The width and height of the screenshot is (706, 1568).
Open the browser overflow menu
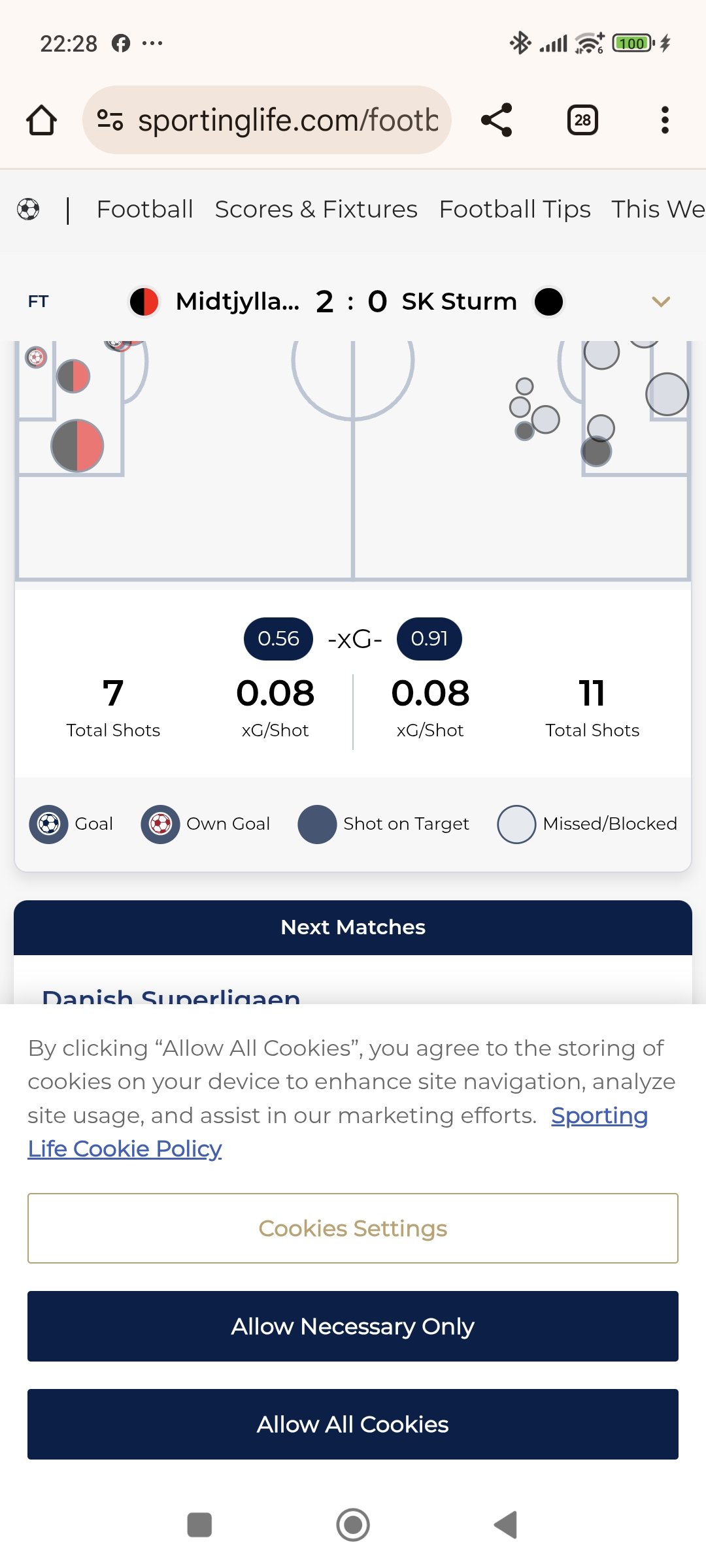[665, 120]
